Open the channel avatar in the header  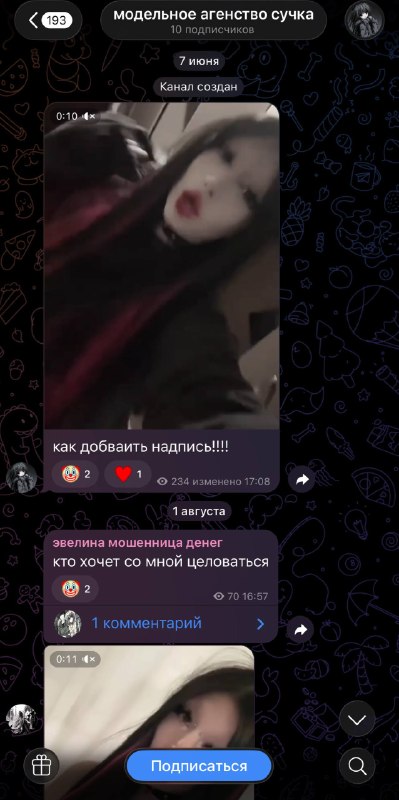click(364, 20)
